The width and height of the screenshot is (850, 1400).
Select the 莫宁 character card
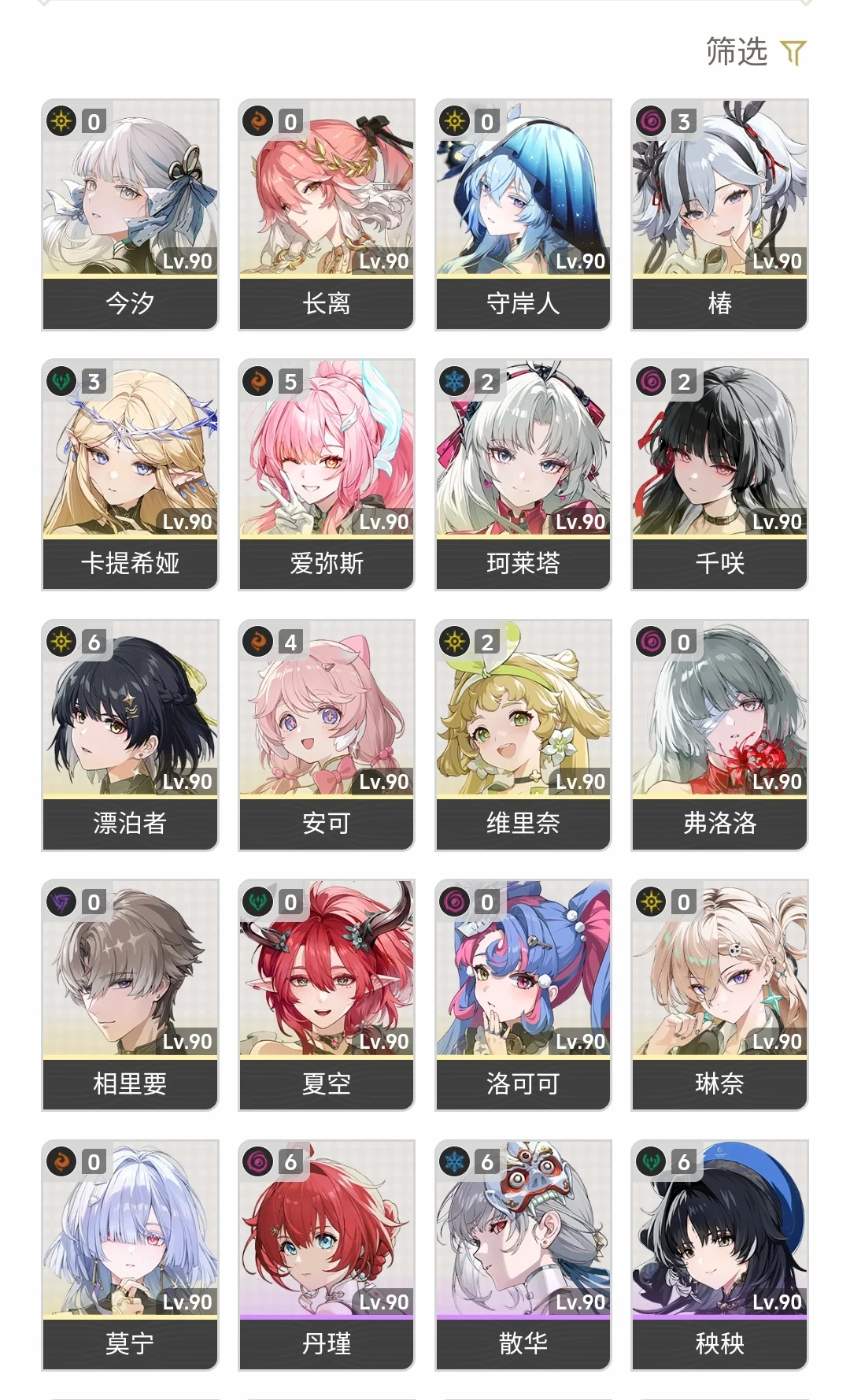[x=130, y=1254]
